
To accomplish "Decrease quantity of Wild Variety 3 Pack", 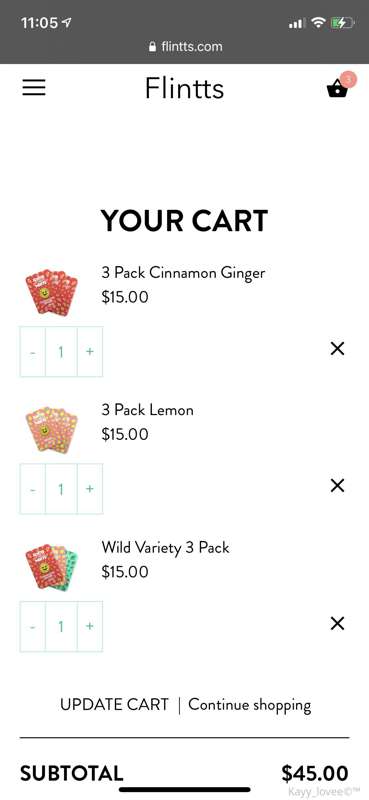I will (33, 627).
